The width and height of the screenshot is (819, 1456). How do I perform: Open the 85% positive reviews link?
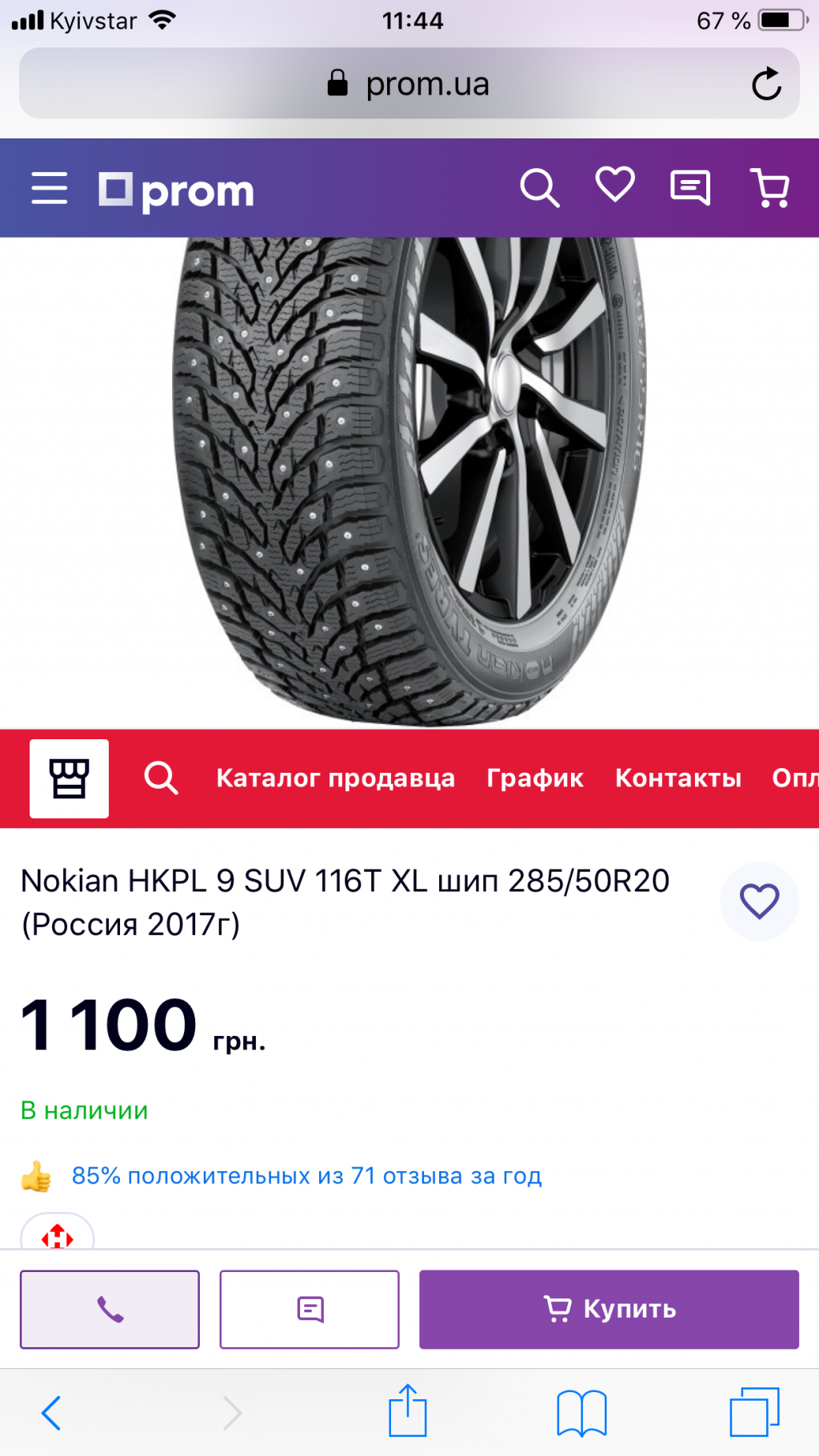pyautogui.click(x=306, y=1176)
